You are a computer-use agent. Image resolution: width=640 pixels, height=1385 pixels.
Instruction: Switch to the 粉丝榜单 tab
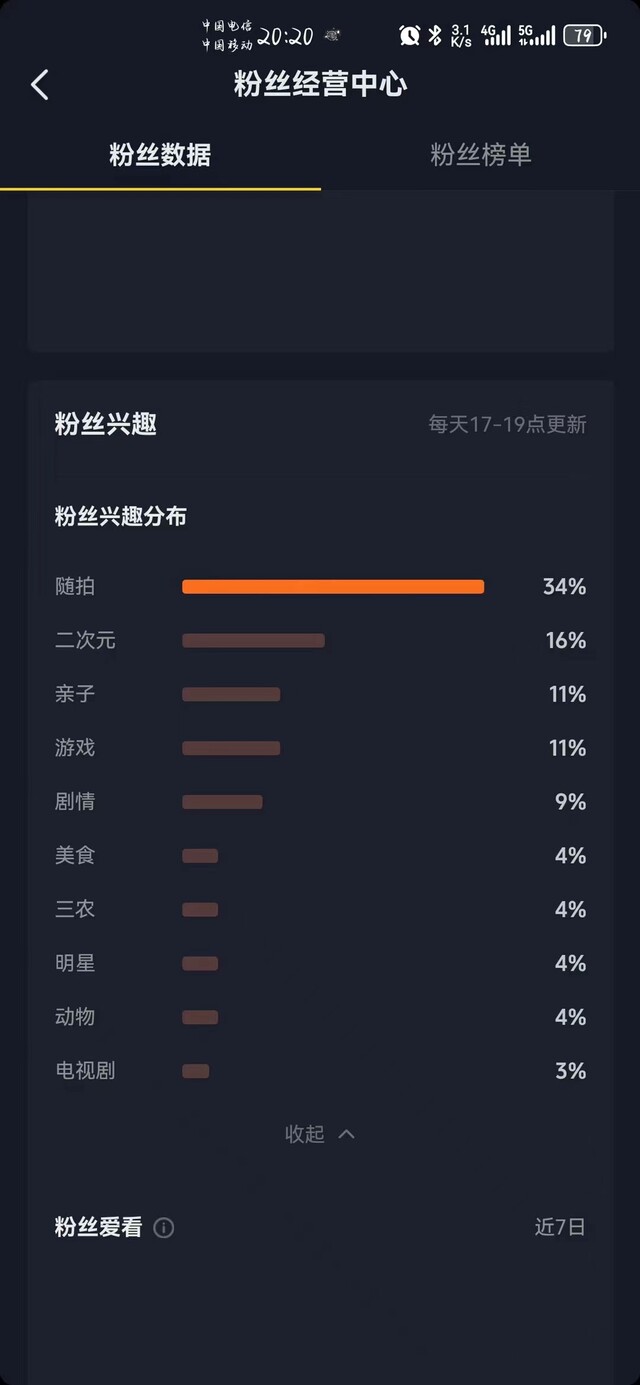tap(480, 155)
